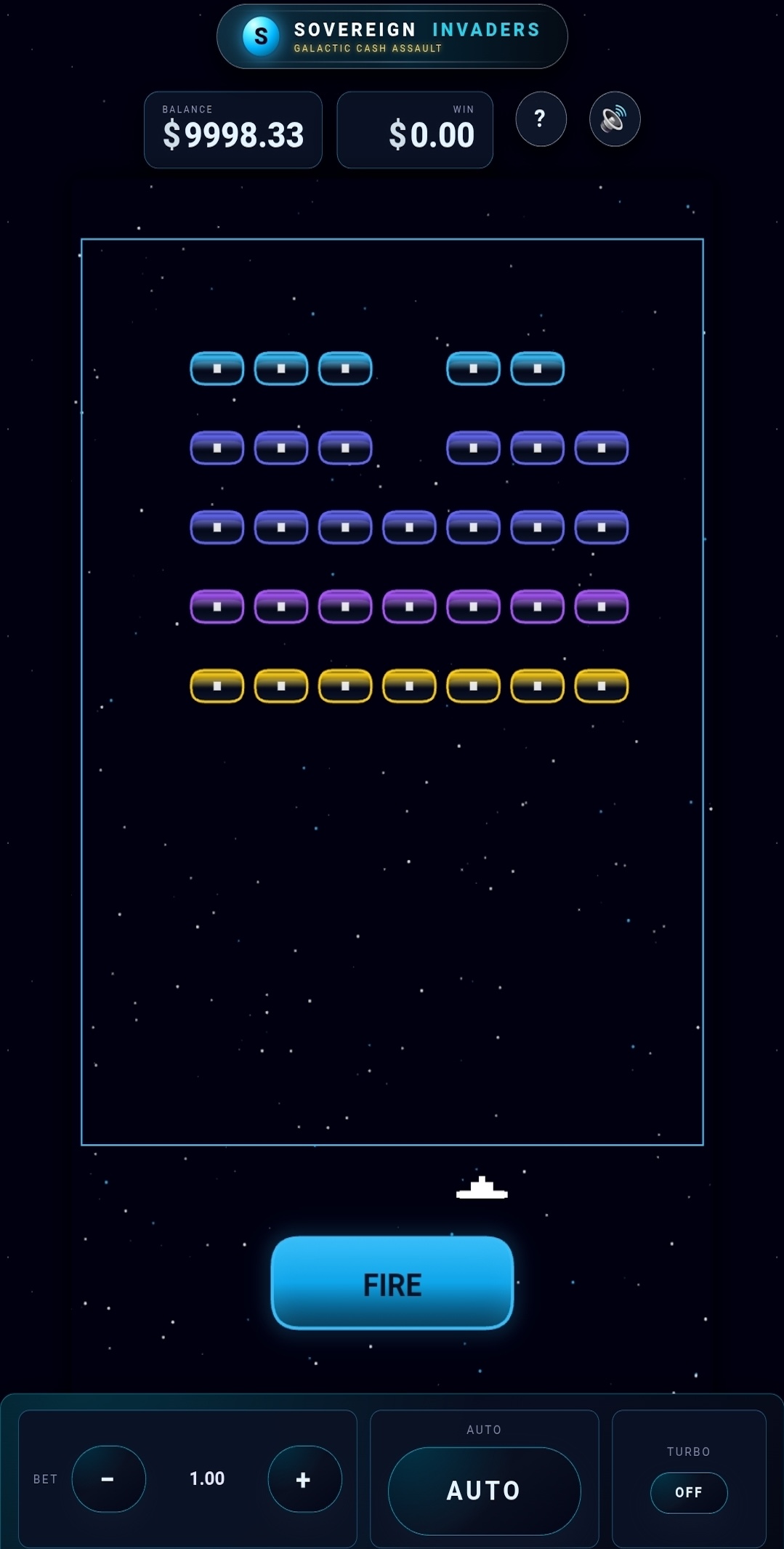Click a purple invader in the fourth row
784x1549 pixels.
(216, 605)
